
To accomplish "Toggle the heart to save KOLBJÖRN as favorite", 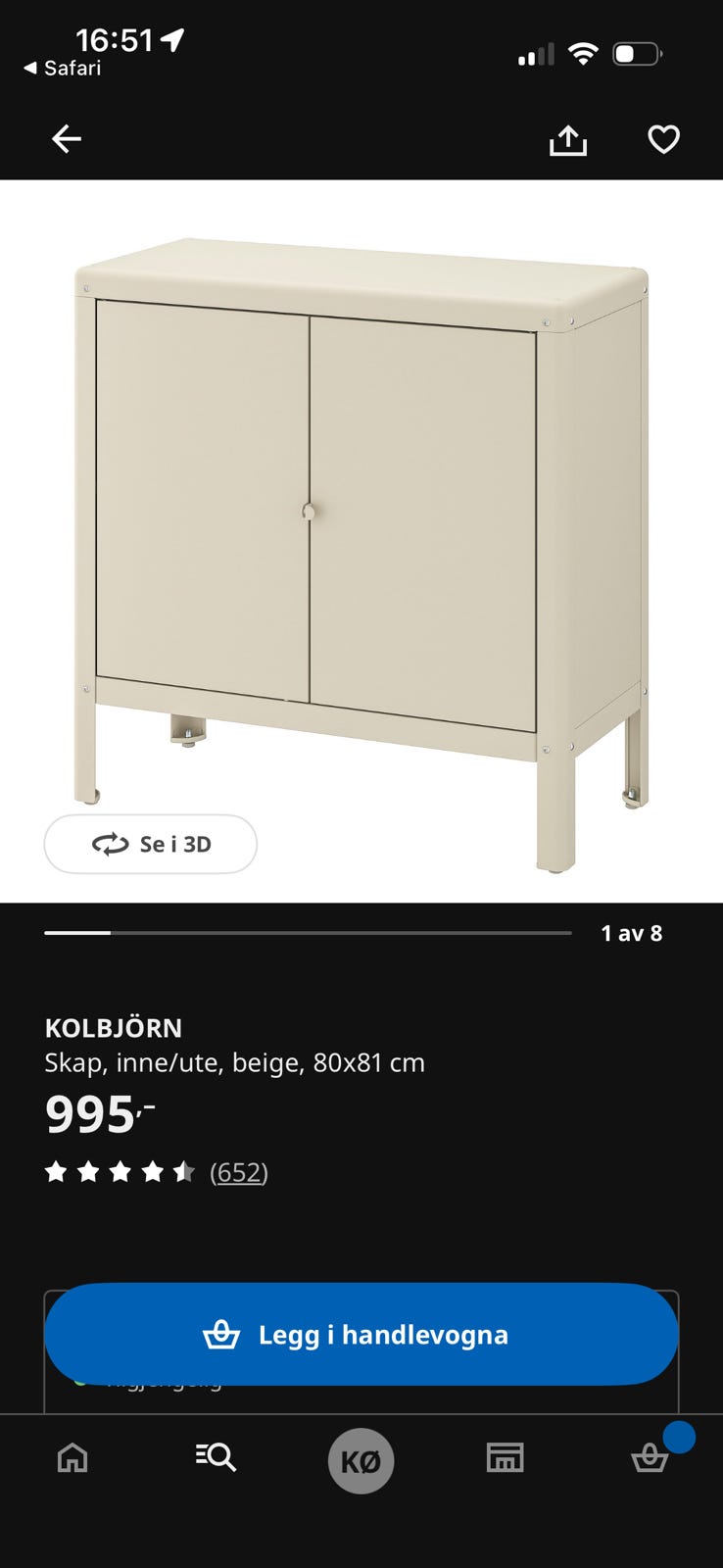I will coord(664,138).
